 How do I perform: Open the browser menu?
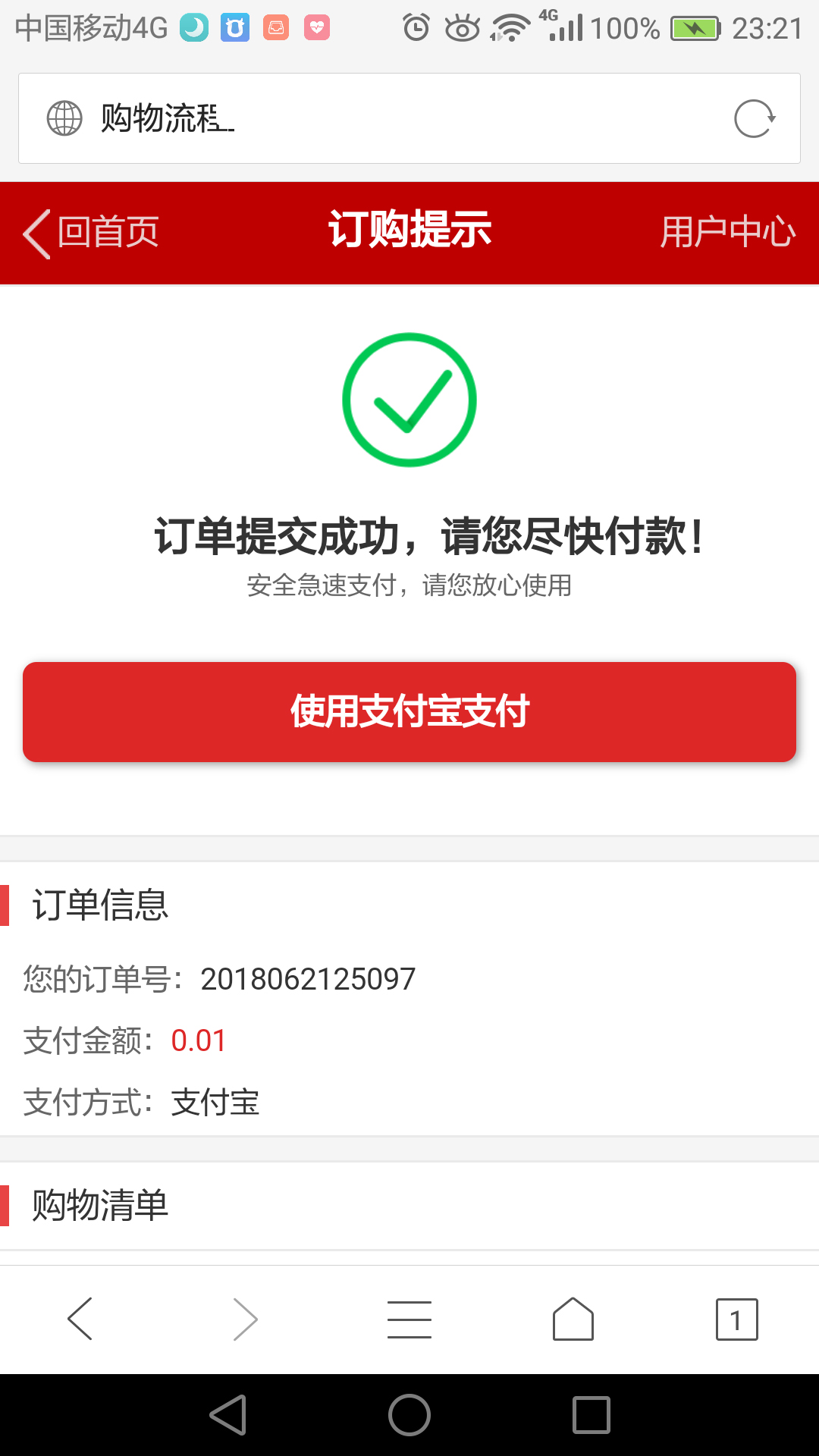click(x=409, y=1319)
